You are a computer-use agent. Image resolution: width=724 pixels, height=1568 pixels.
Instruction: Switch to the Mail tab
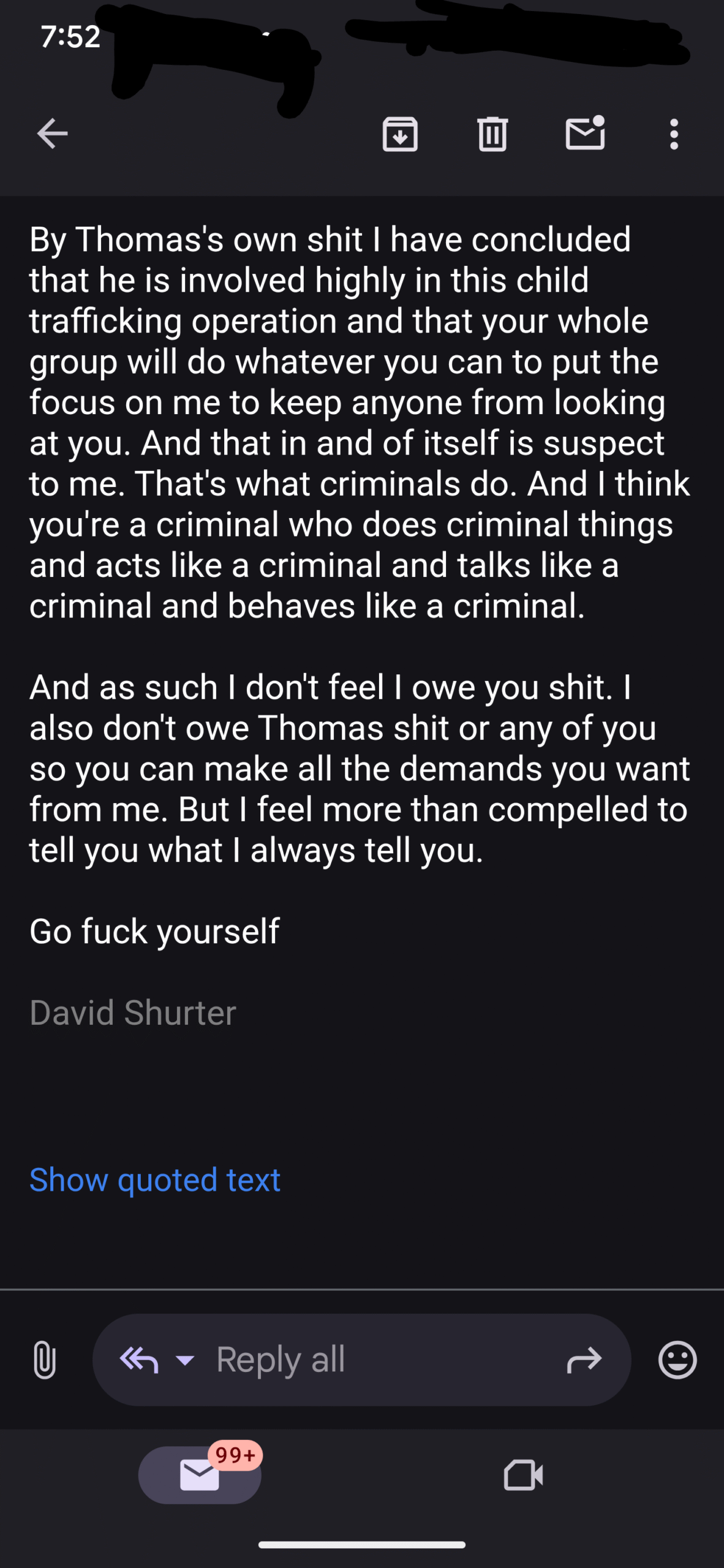[x=200, y=1475]
